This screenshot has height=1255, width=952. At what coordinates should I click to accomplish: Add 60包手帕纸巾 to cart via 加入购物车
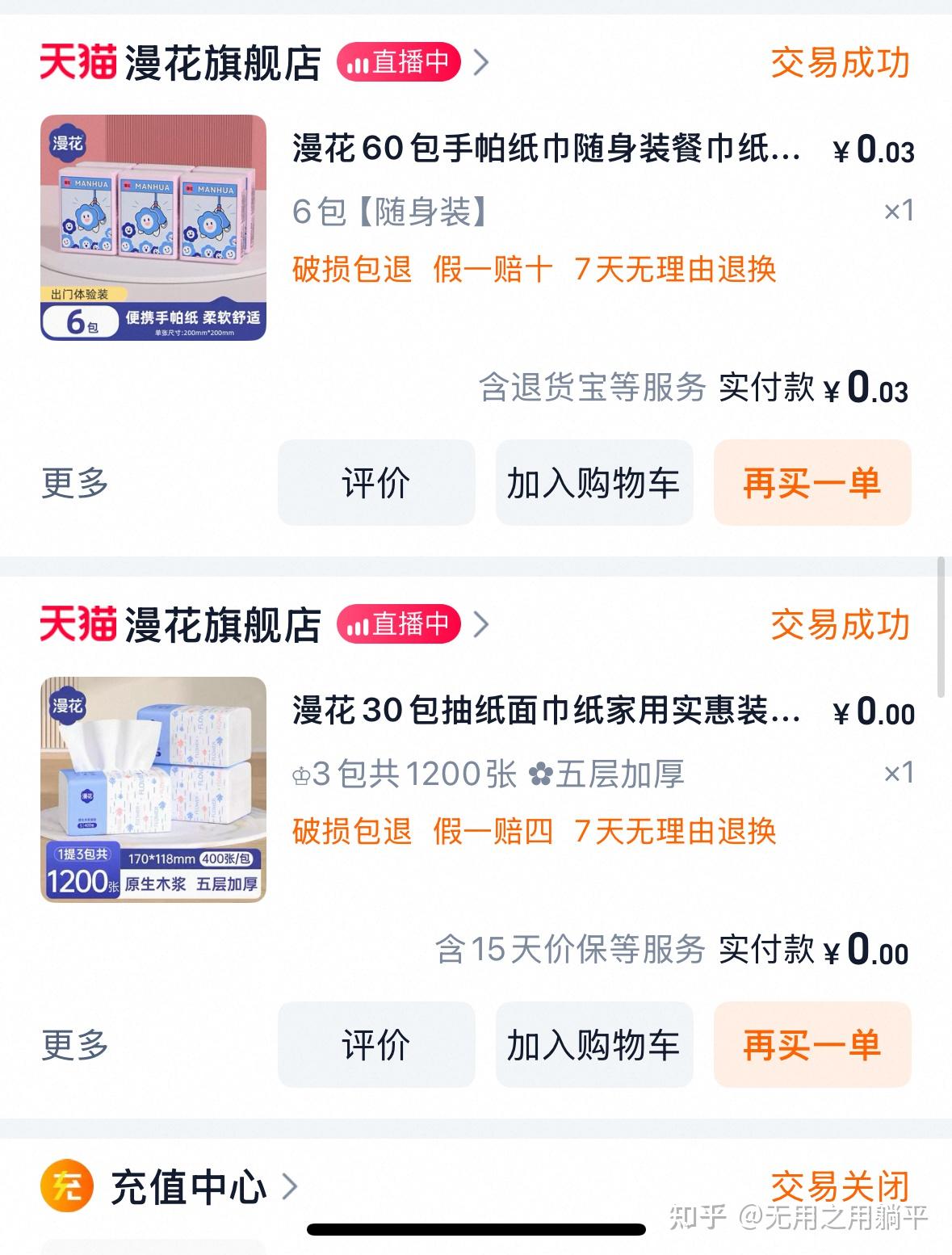tap(594, 483)
